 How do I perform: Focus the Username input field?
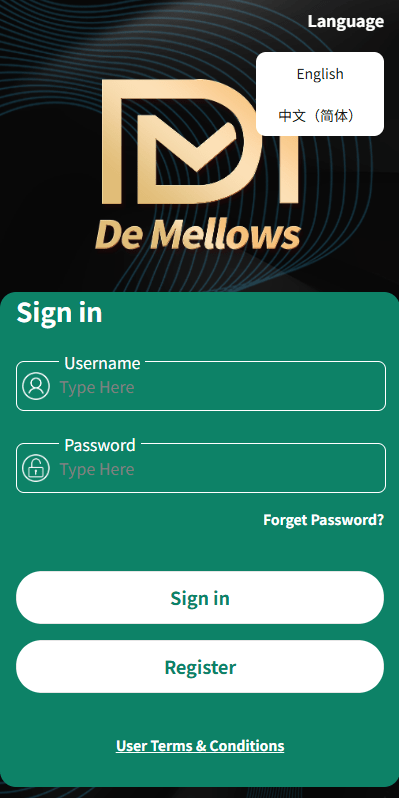pyautogui.click(x=201, y=387)
